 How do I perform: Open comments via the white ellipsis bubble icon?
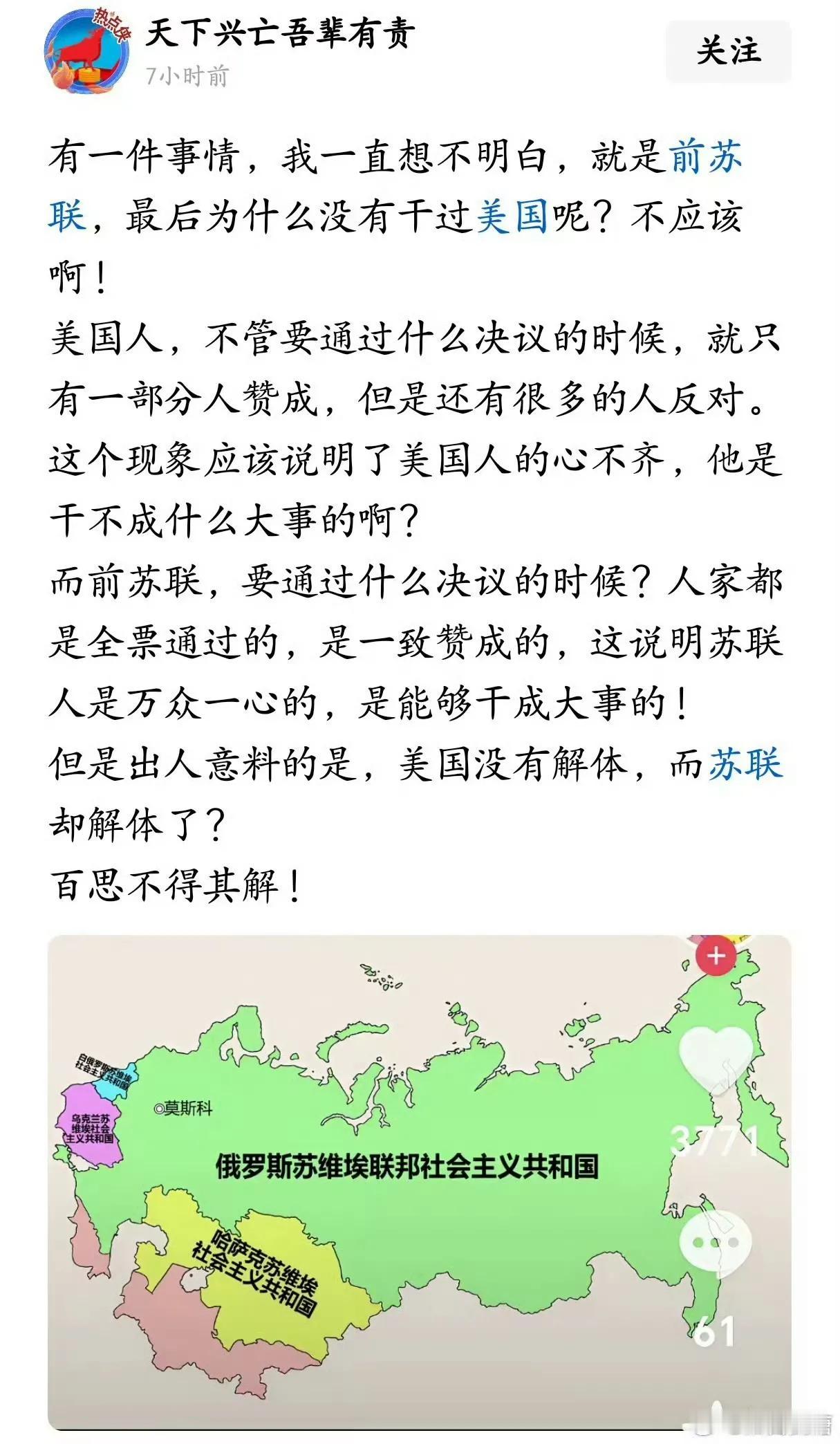717,1241
